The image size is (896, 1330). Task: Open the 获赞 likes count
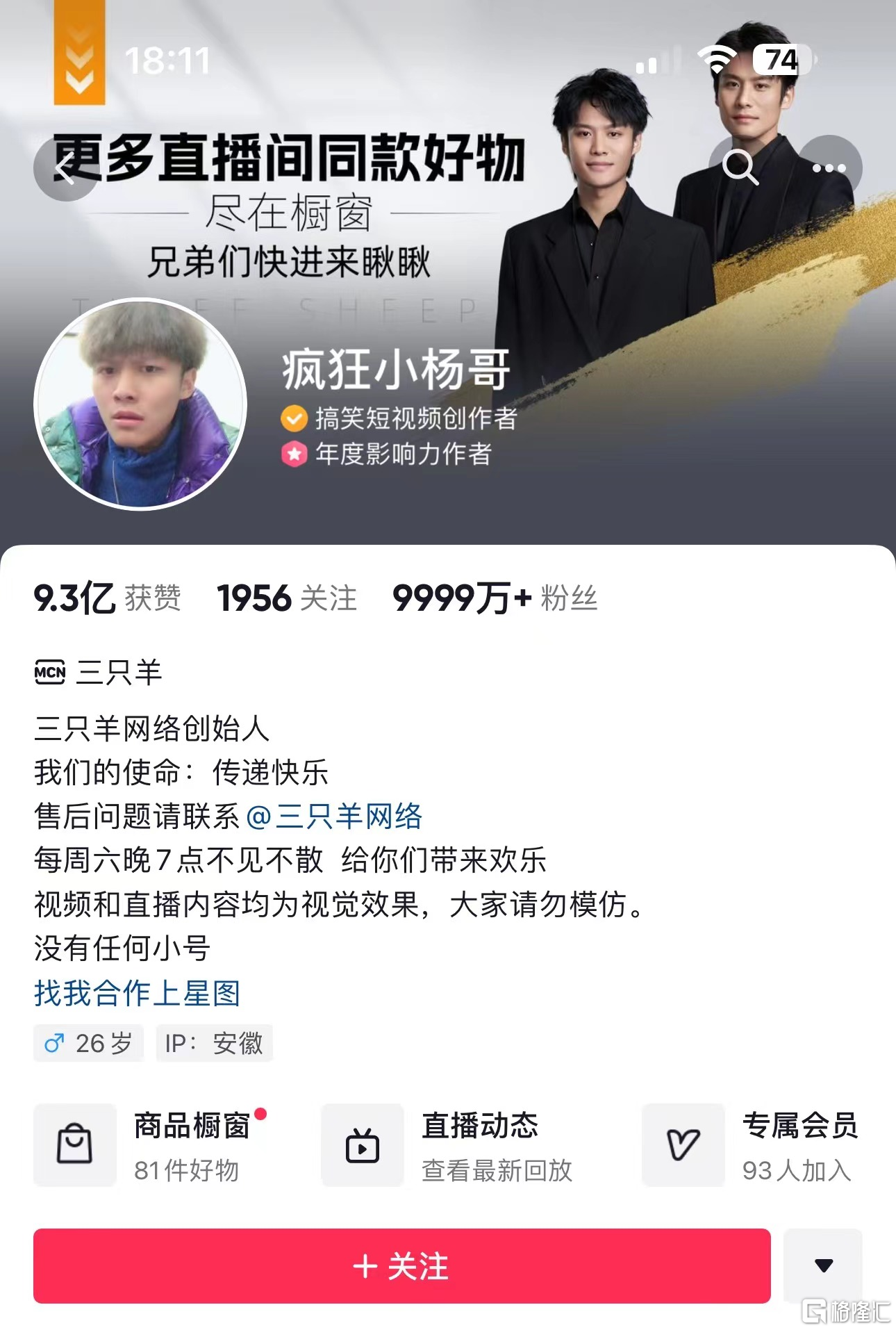click(x=108, y=598)
